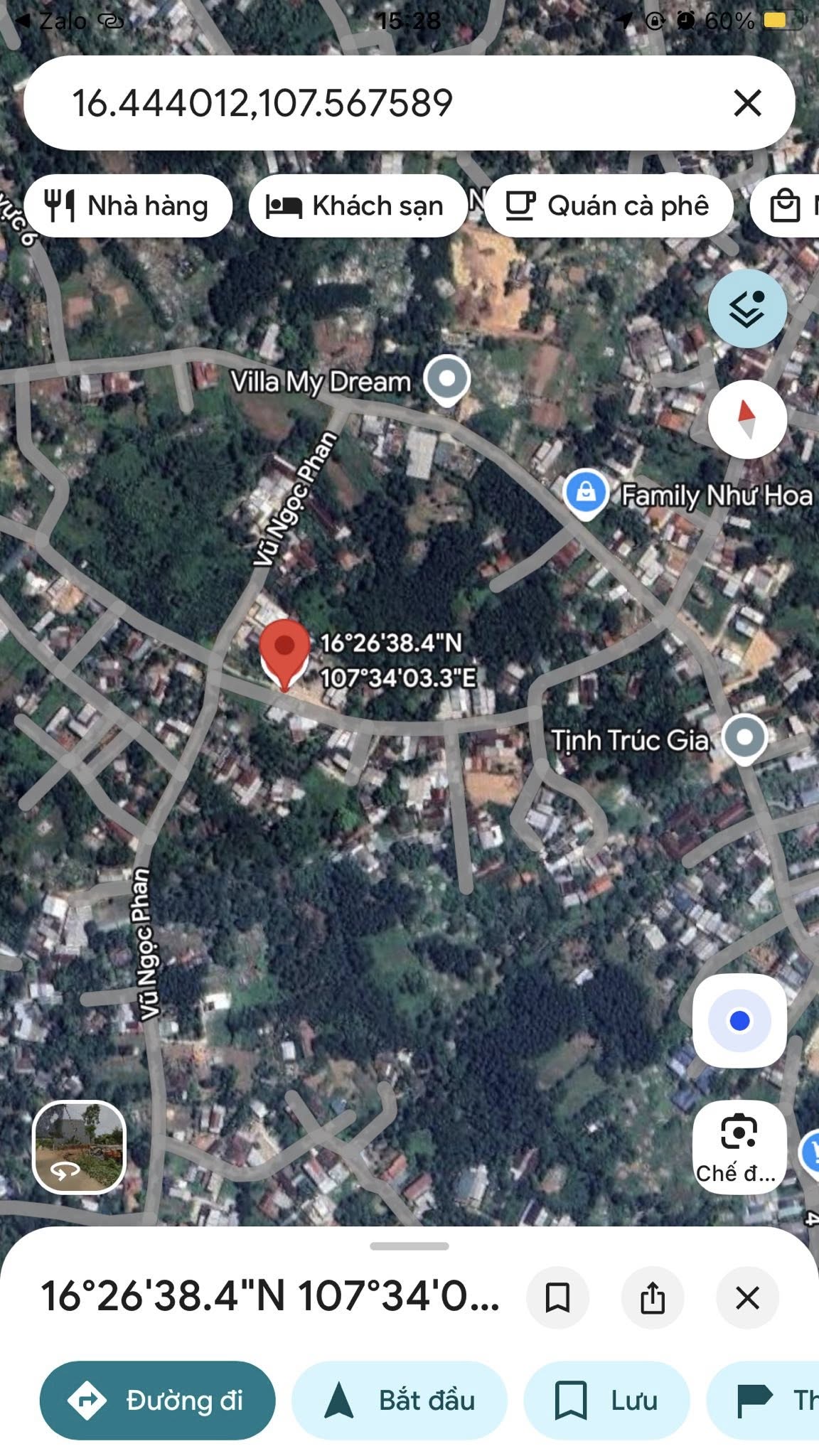Close the location info panel

coord(747,1297)
